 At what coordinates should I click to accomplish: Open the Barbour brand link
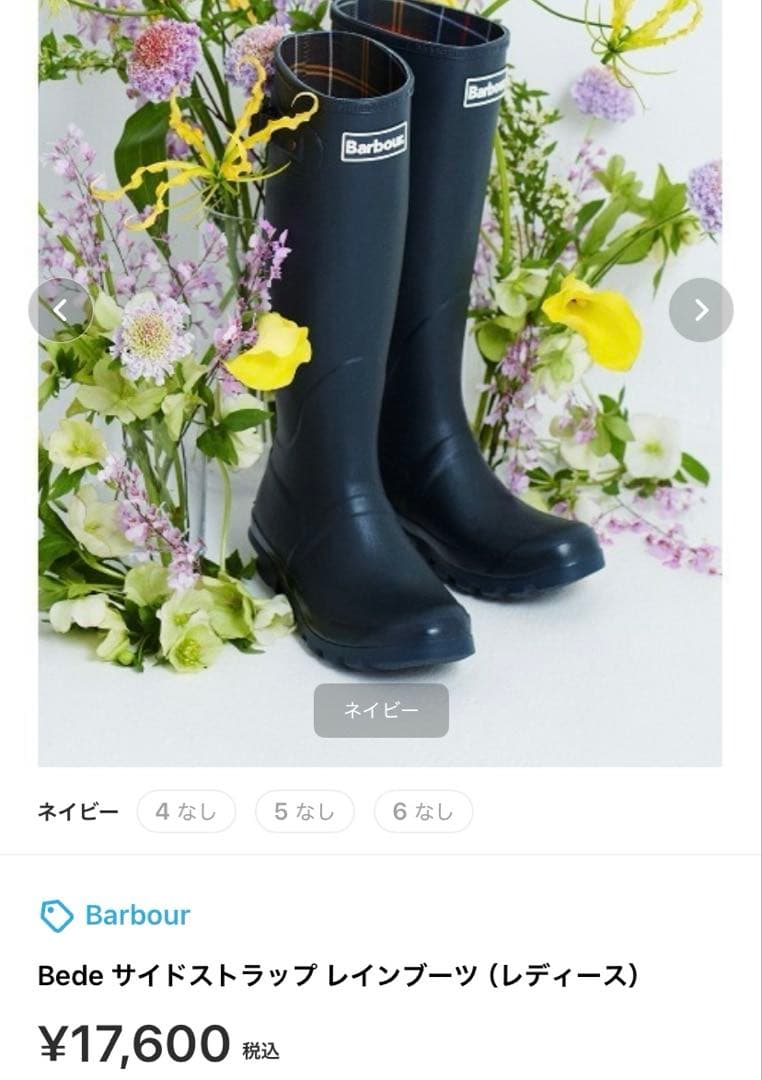(x=137, y=915)
